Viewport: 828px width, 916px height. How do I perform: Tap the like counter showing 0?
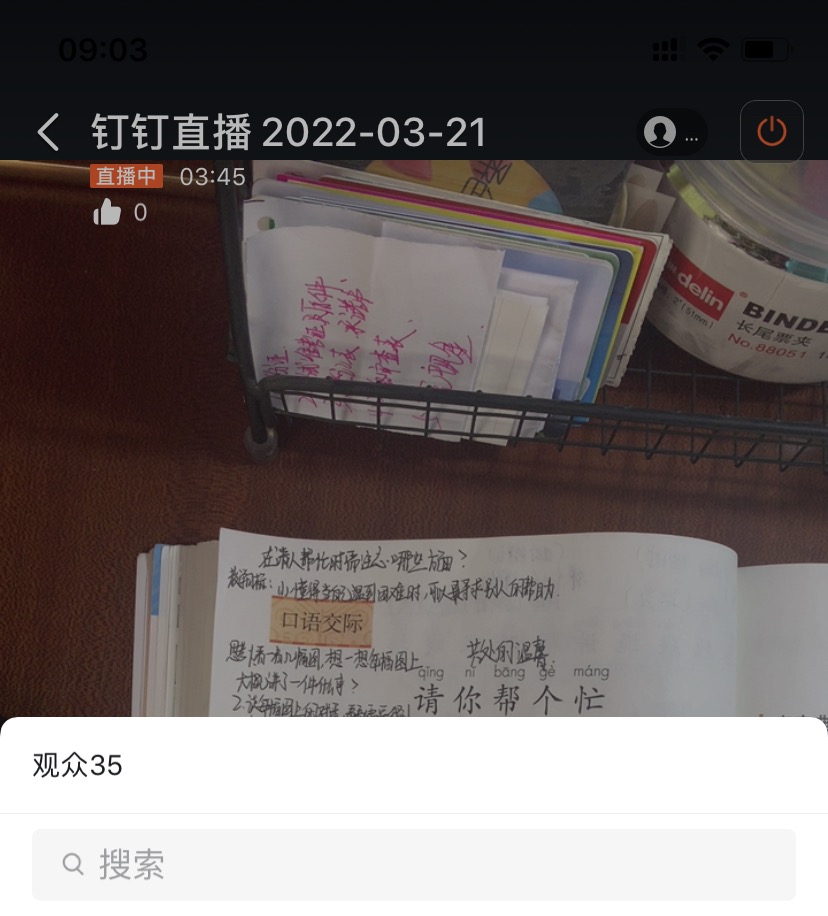click(140, 212)
